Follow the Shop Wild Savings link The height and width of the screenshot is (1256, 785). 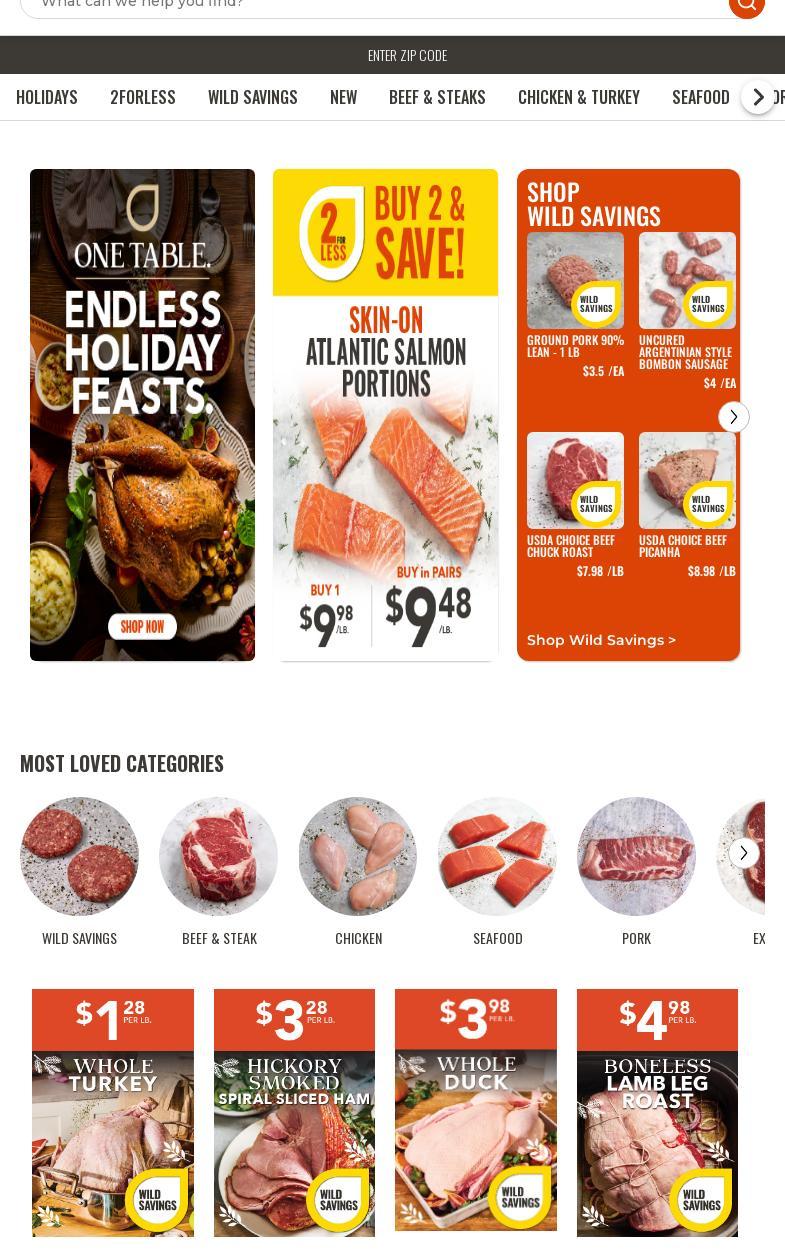pyautogui.click(x=601, y=640)
